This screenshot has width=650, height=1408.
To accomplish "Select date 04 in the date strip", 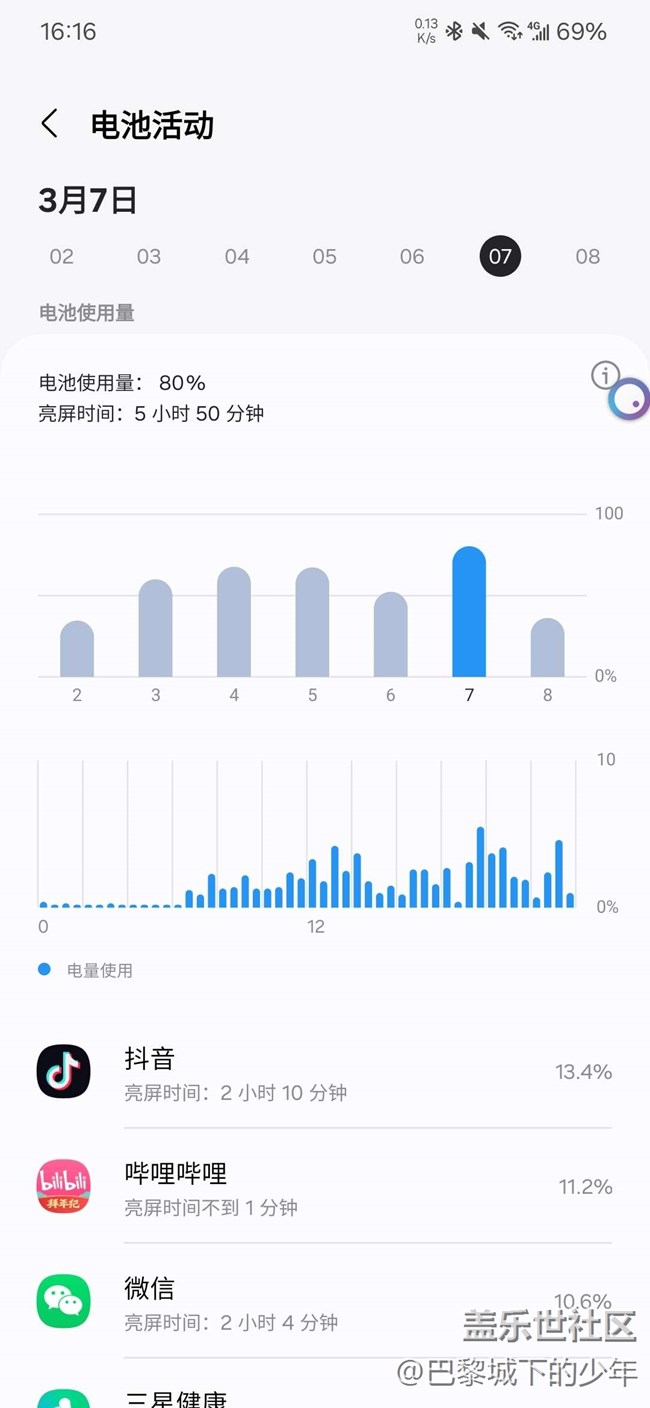I will click(x=237, y=257).
